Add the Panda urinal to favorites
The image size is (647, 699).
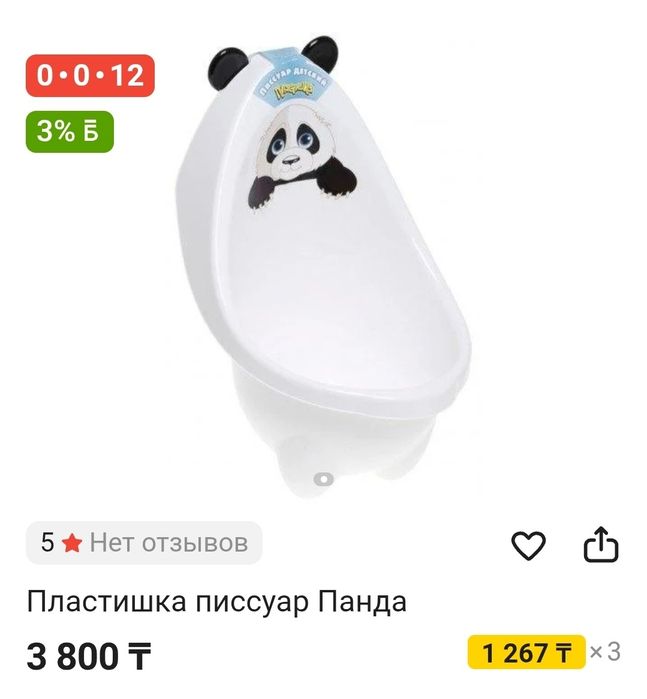click(528, 545)
